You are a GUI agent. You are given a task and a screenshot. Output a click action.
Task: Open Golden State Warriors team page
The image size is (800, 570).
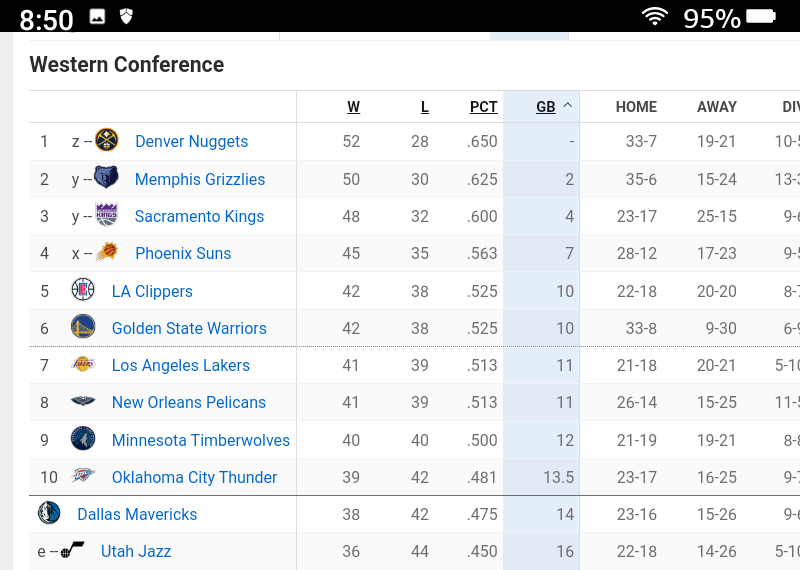189,329
